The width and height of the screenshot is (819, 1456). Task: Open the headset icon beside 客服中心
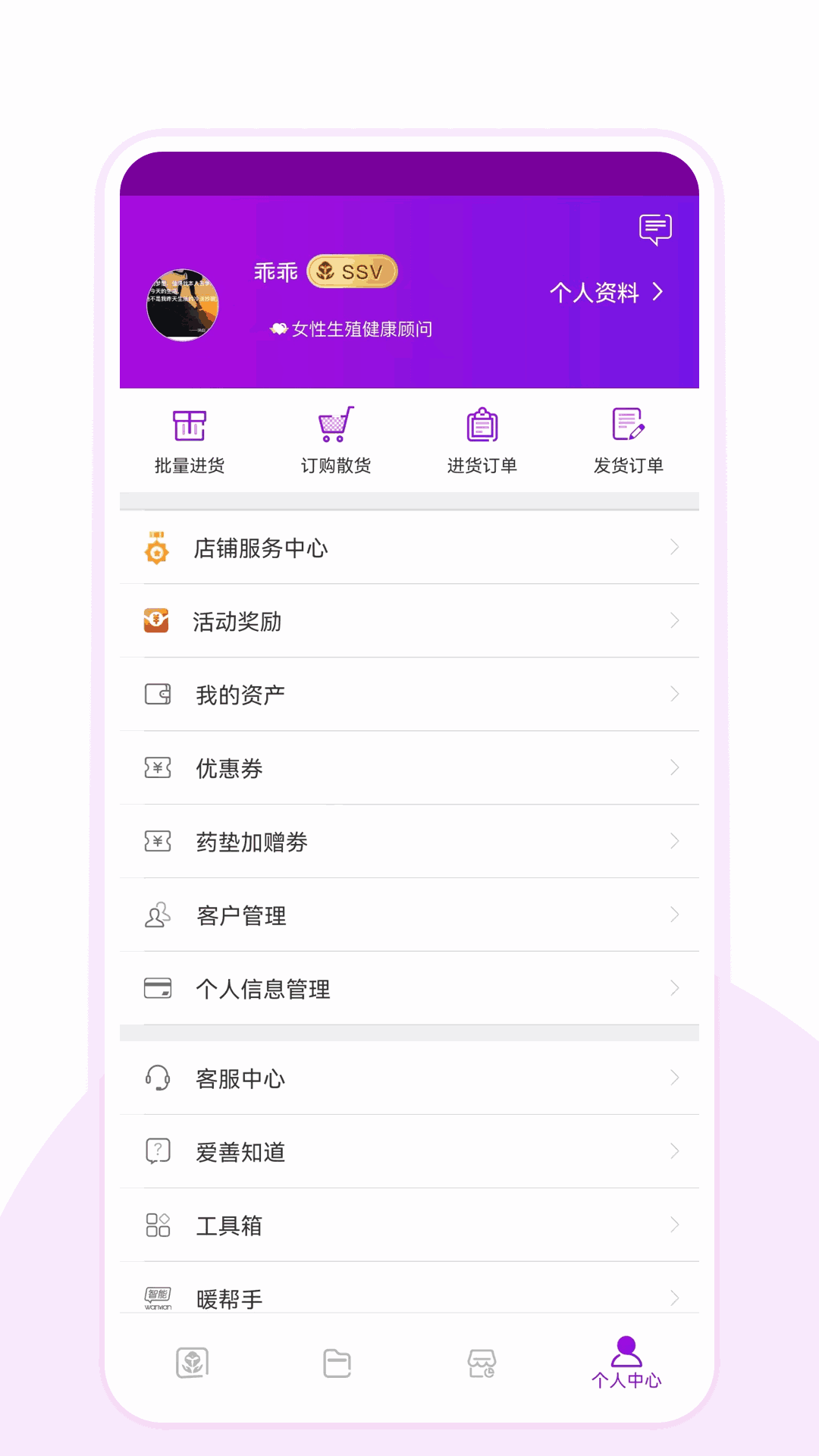[x=157, y=1078]
